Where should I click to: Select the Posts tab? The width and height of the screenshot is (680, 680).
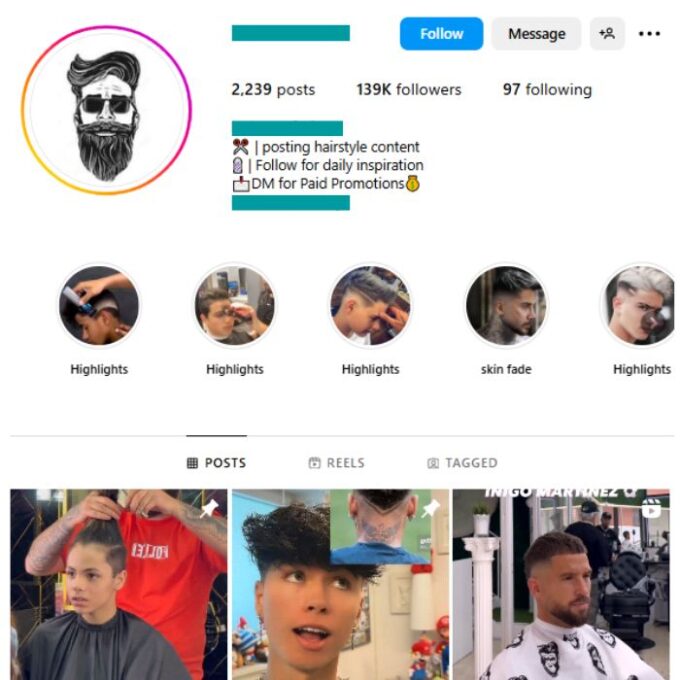[216, 463]
